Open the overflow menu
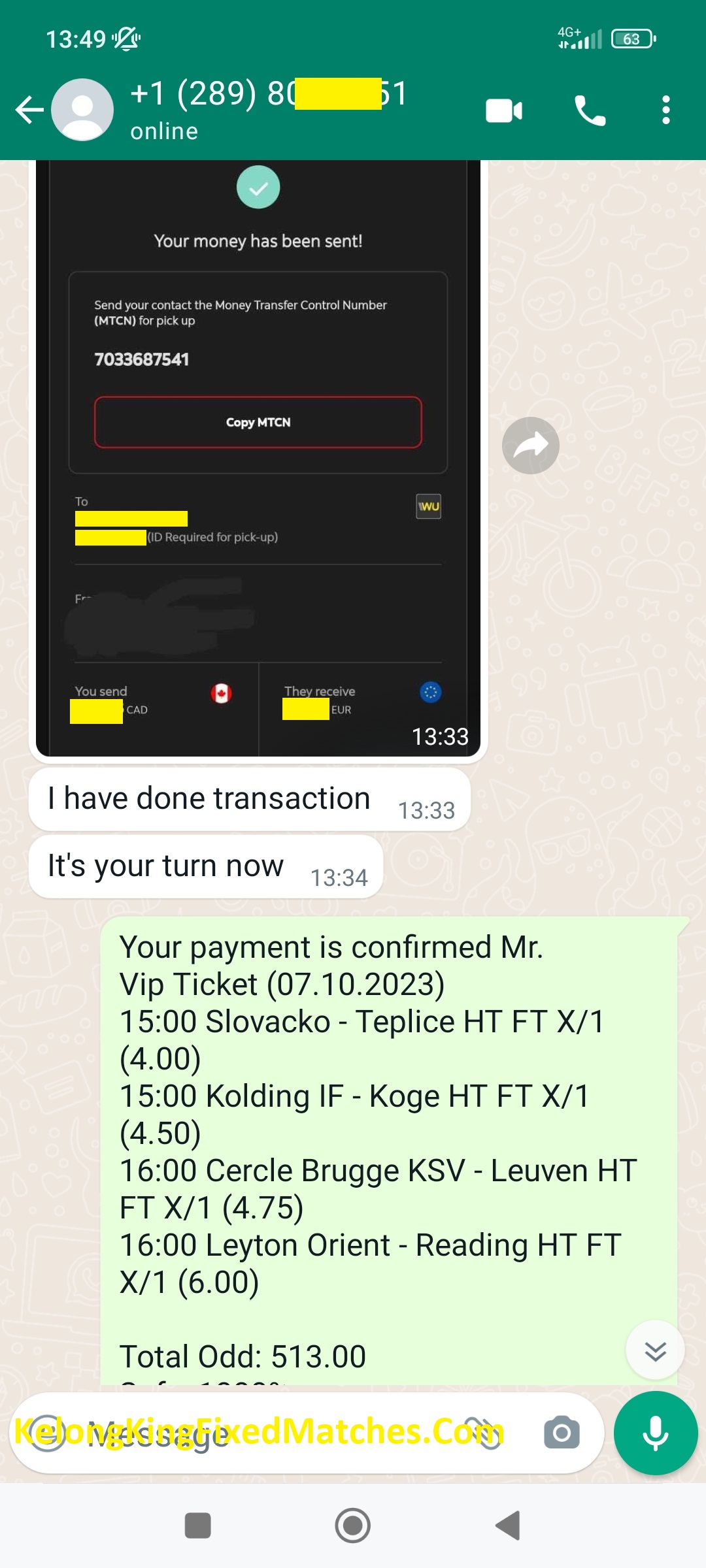 point(665,110)
